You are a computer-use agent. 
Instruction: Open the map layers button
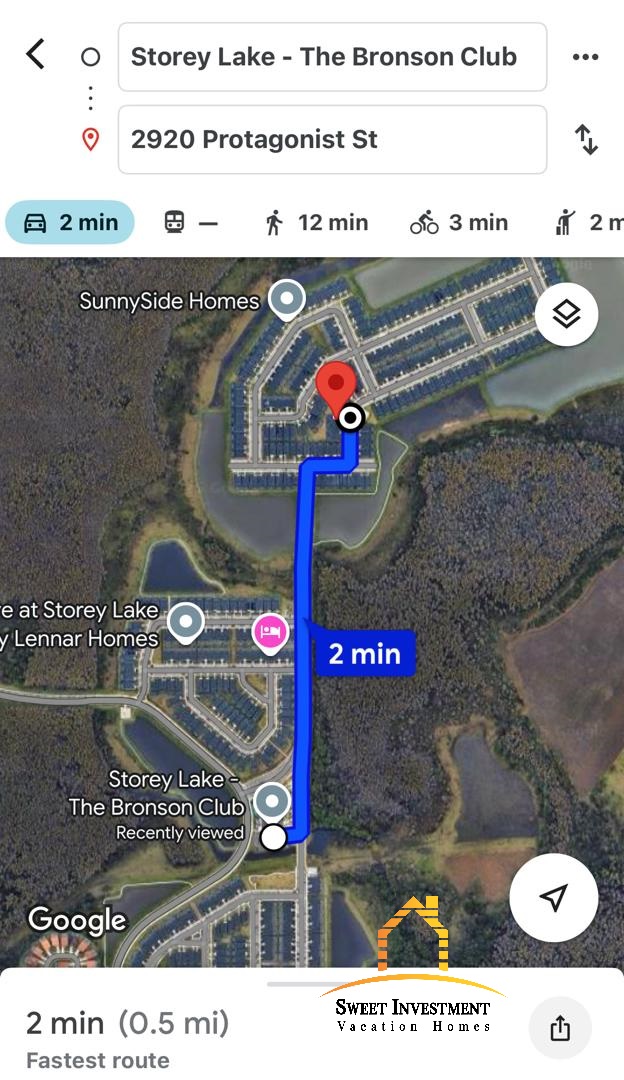coord(566,314)
